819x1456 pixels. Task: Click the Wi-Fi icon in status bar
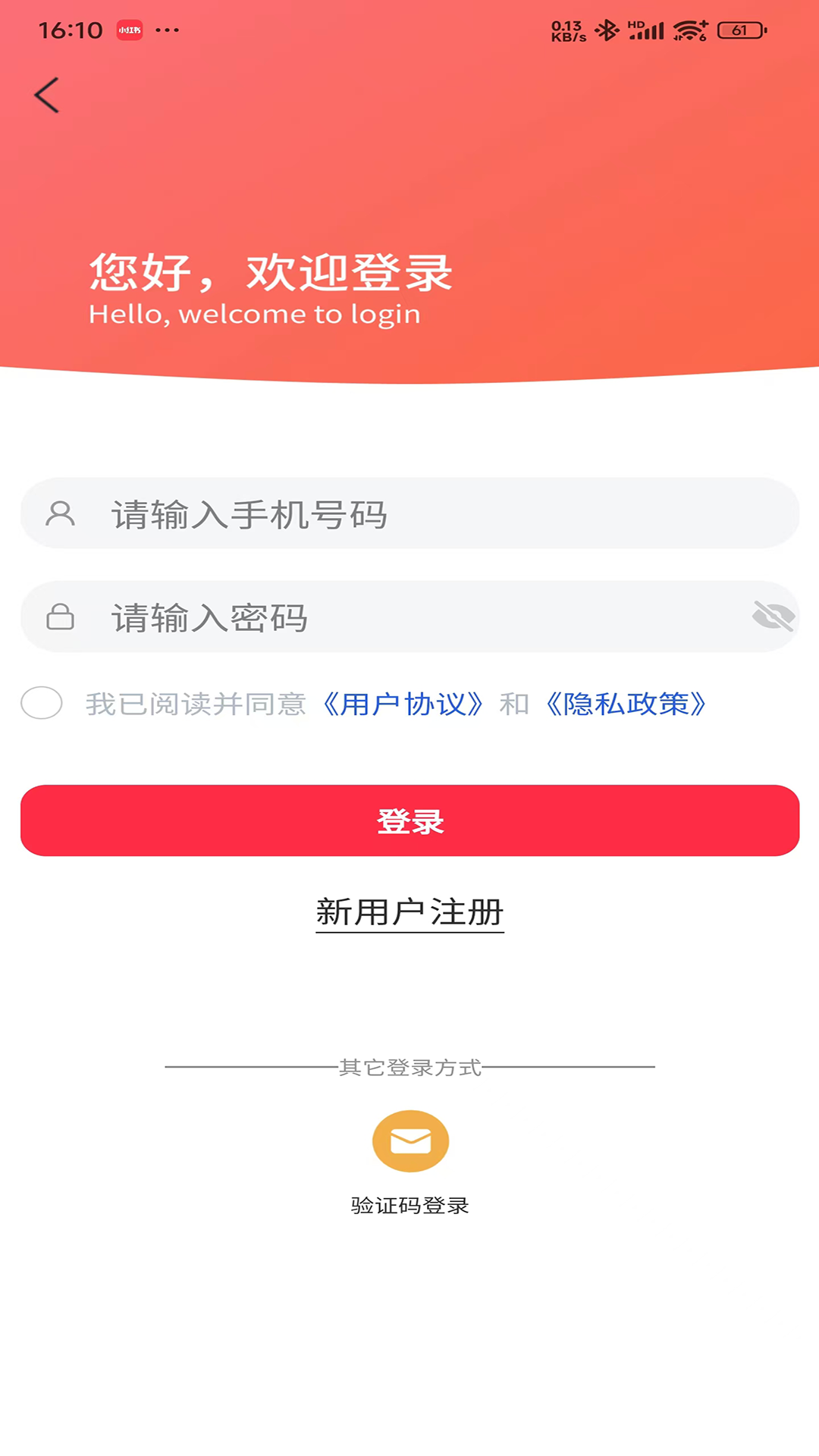[x=689, y=30]
